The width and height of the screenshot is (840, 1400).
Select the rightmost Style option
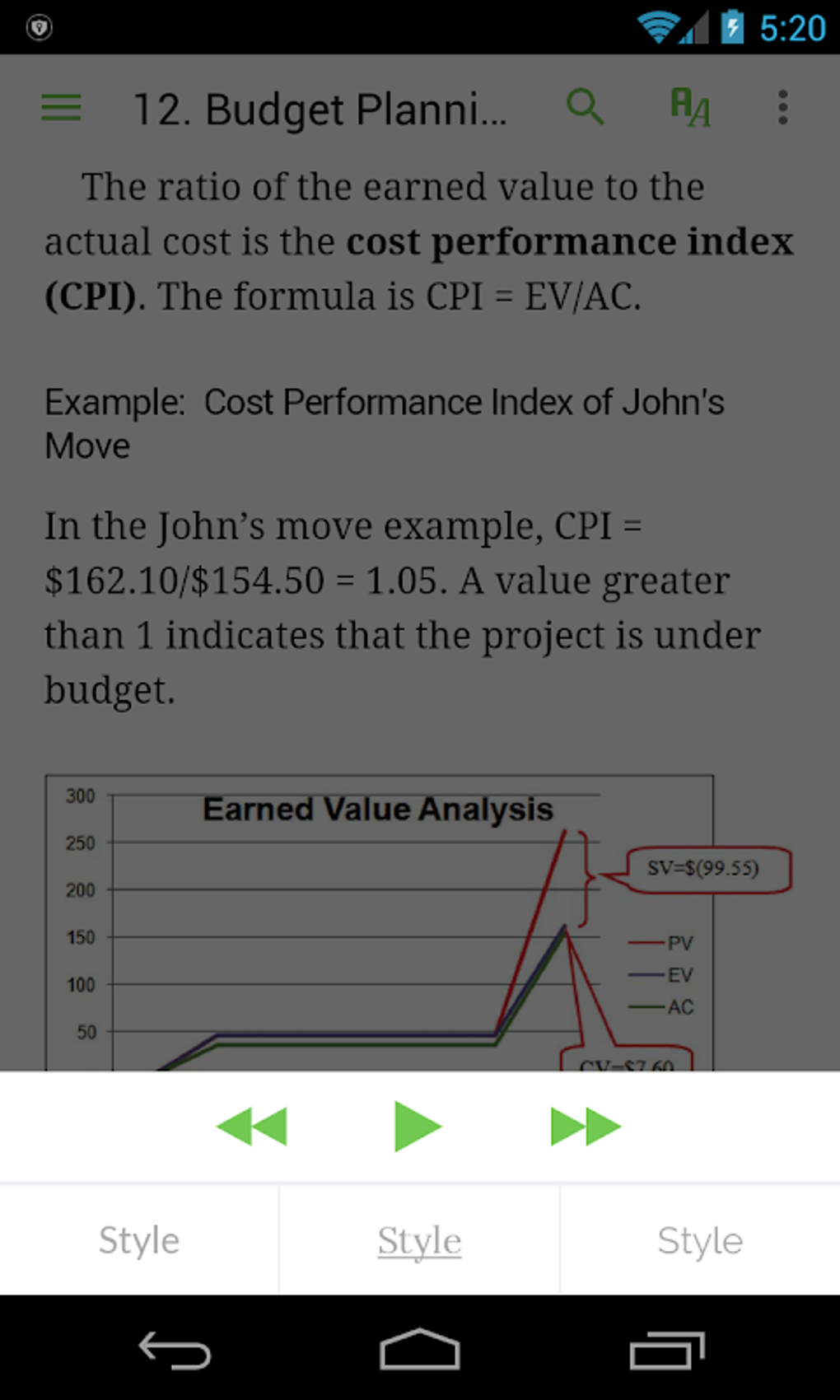(699, 1239)
